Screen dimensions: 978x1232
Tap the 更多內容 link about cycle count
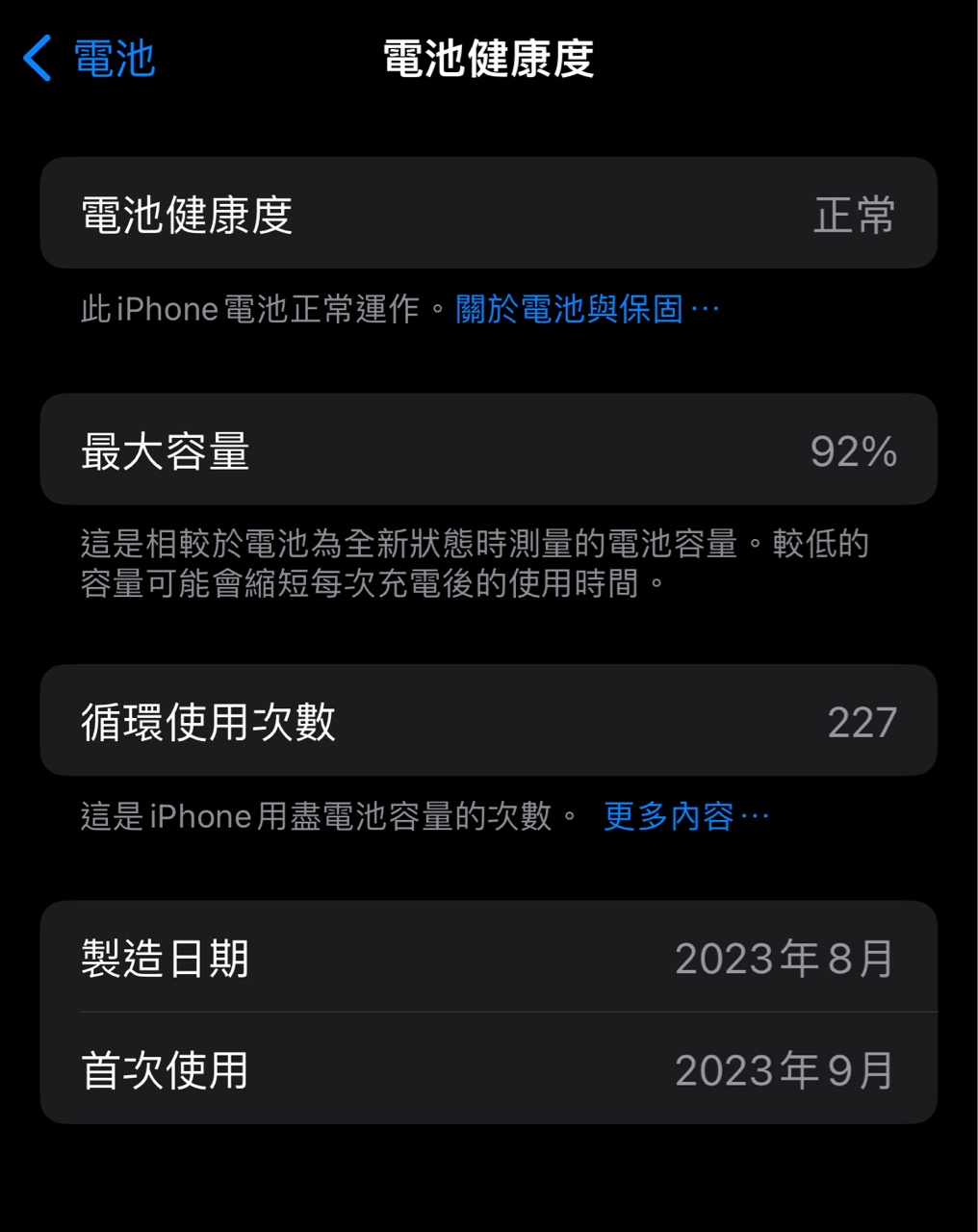coord(685,816)
